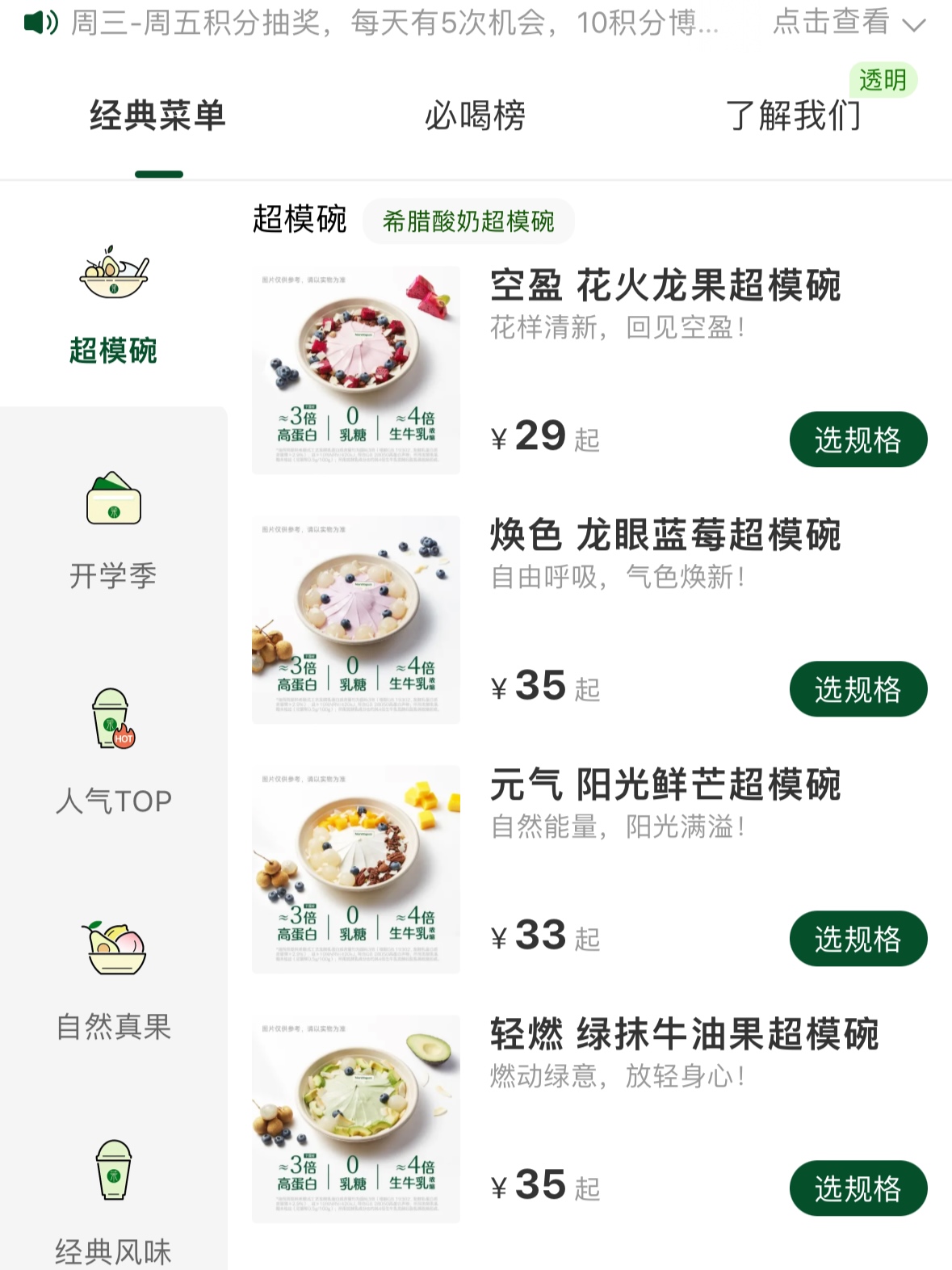Open the 了解我们 tab
This screenshot has width=952, height=1270.
click(793, 116)
